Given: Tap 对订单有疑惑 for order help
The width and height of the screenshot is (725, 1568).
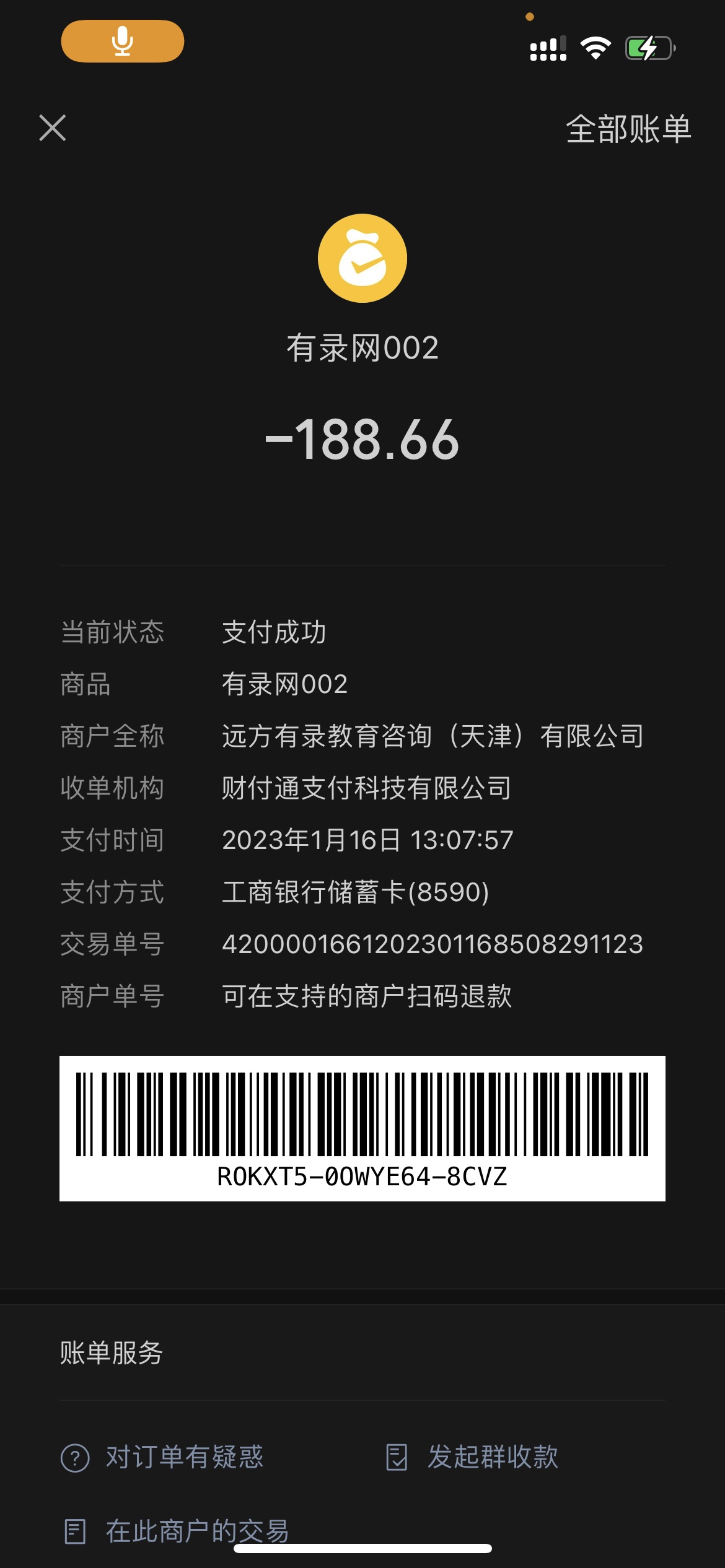Looking at the screenshot, I should [x=163, y=1457].
